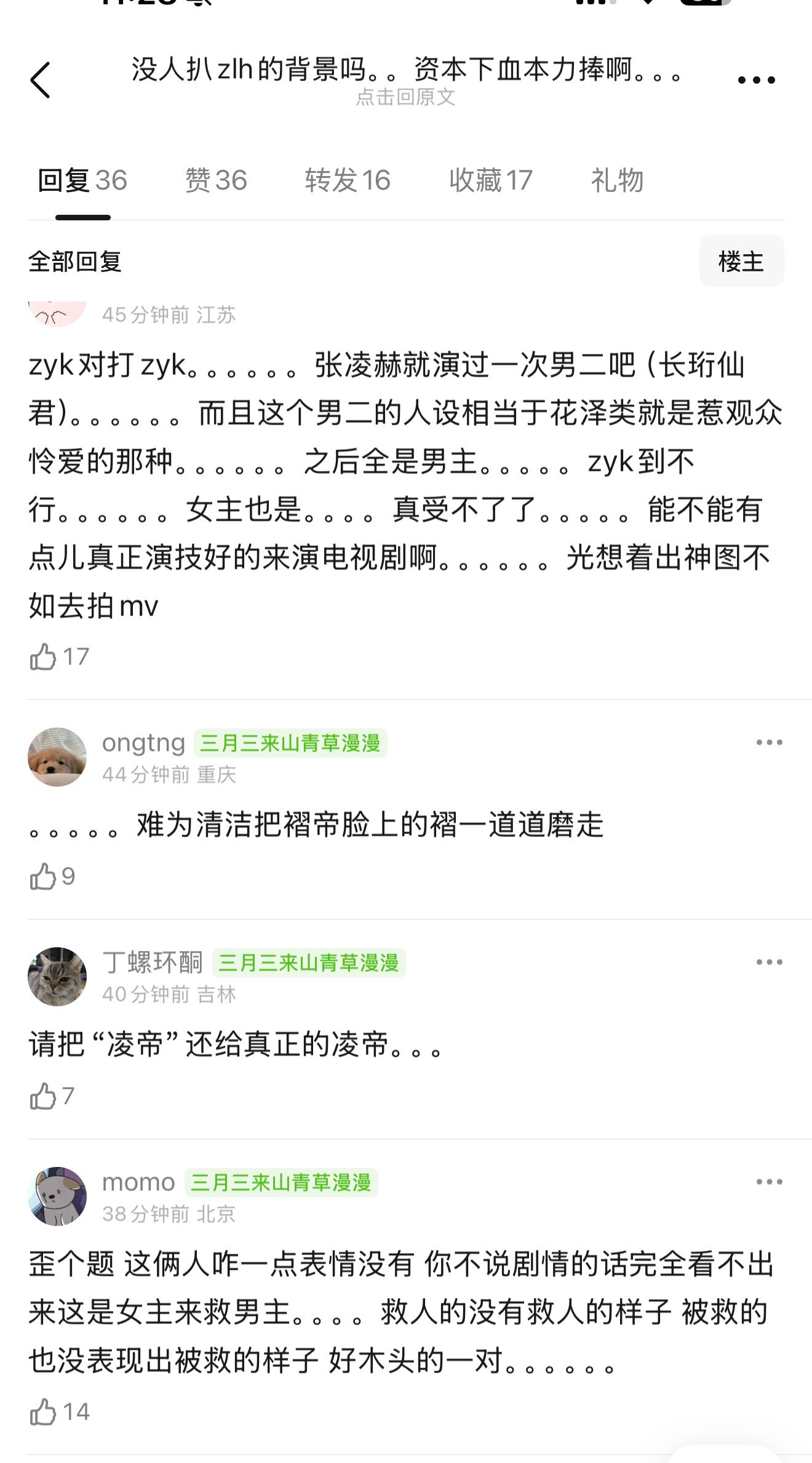Toggle like on 丁螺环酮's comment
Viewport: 812px width, 1463px height.
coord(42,1095)
